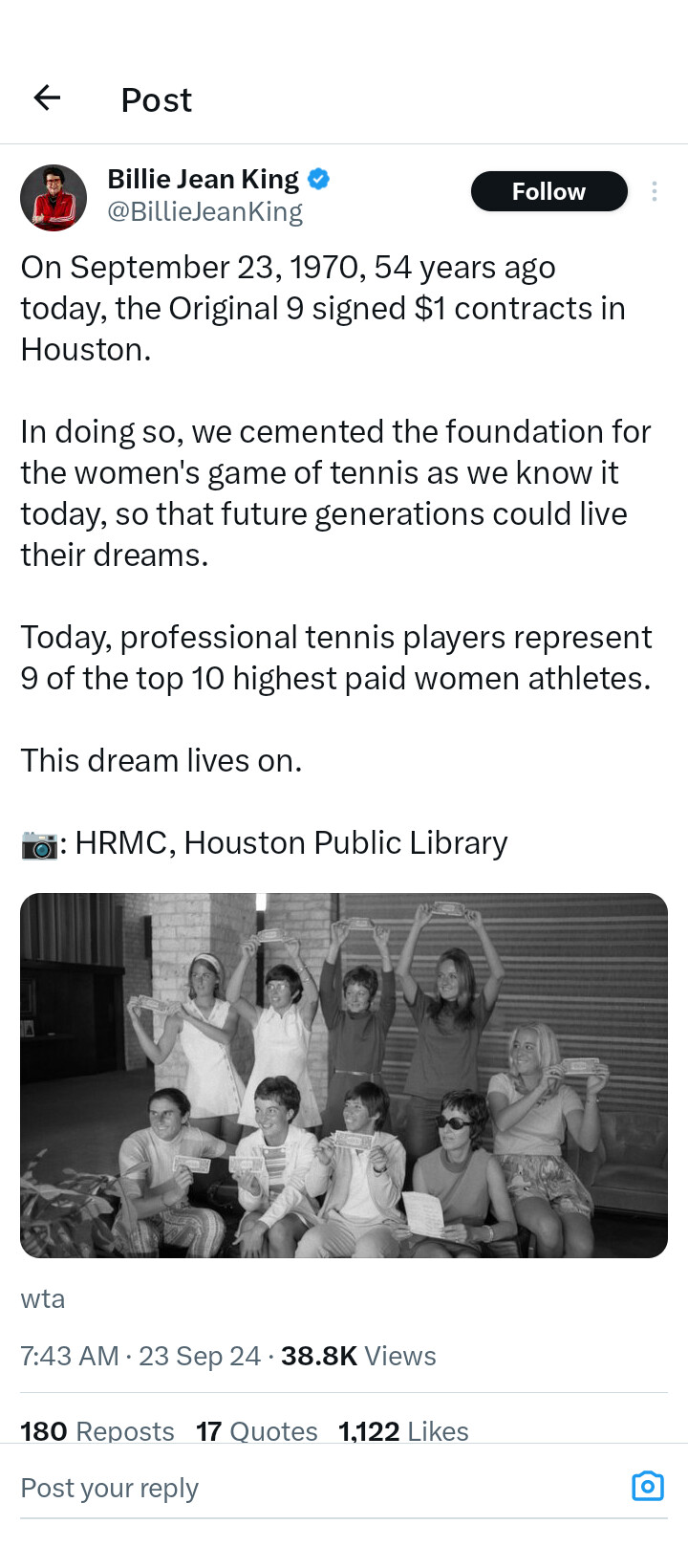Image resolution: width=688 pixels, height=1568 pixels.
Task: View the 180 Reposts list
Action: [97, 1430]
